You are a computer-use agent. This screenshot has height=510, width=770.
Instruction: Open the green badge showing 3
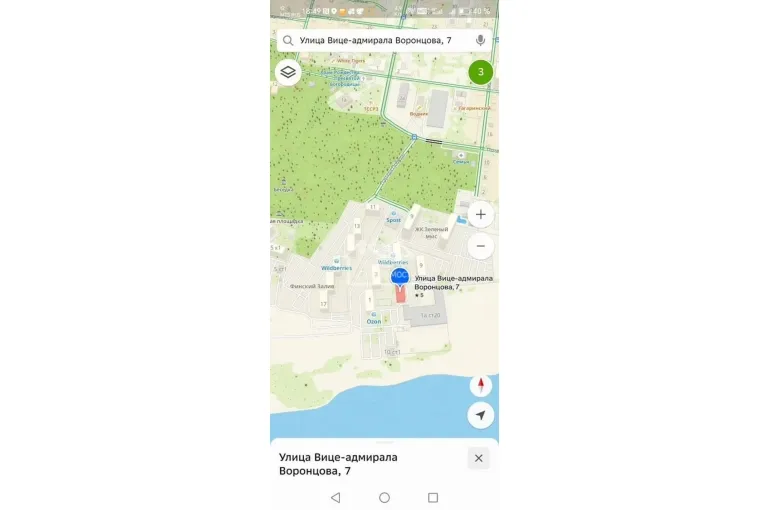click(x=480, y=72)
